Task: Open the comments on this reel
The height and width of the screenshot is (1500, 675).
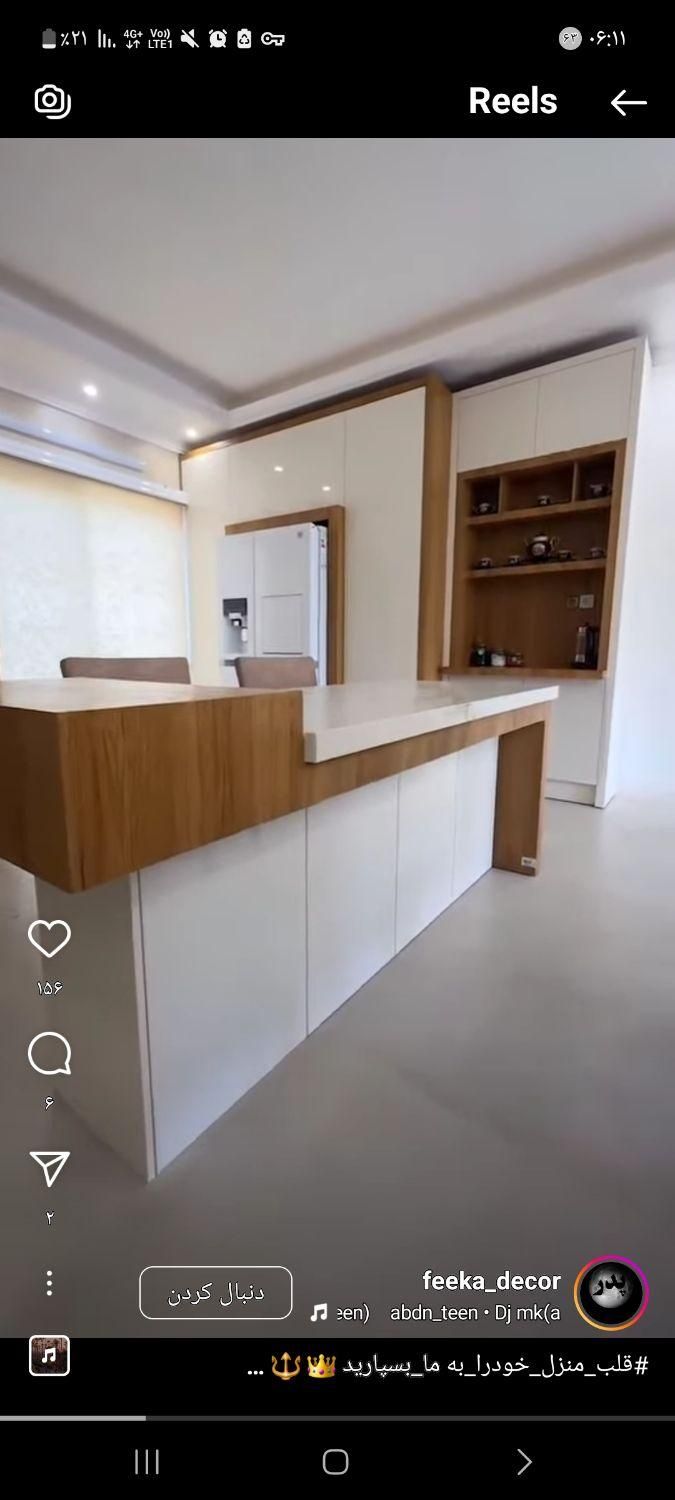Action: click(49, 1054)
